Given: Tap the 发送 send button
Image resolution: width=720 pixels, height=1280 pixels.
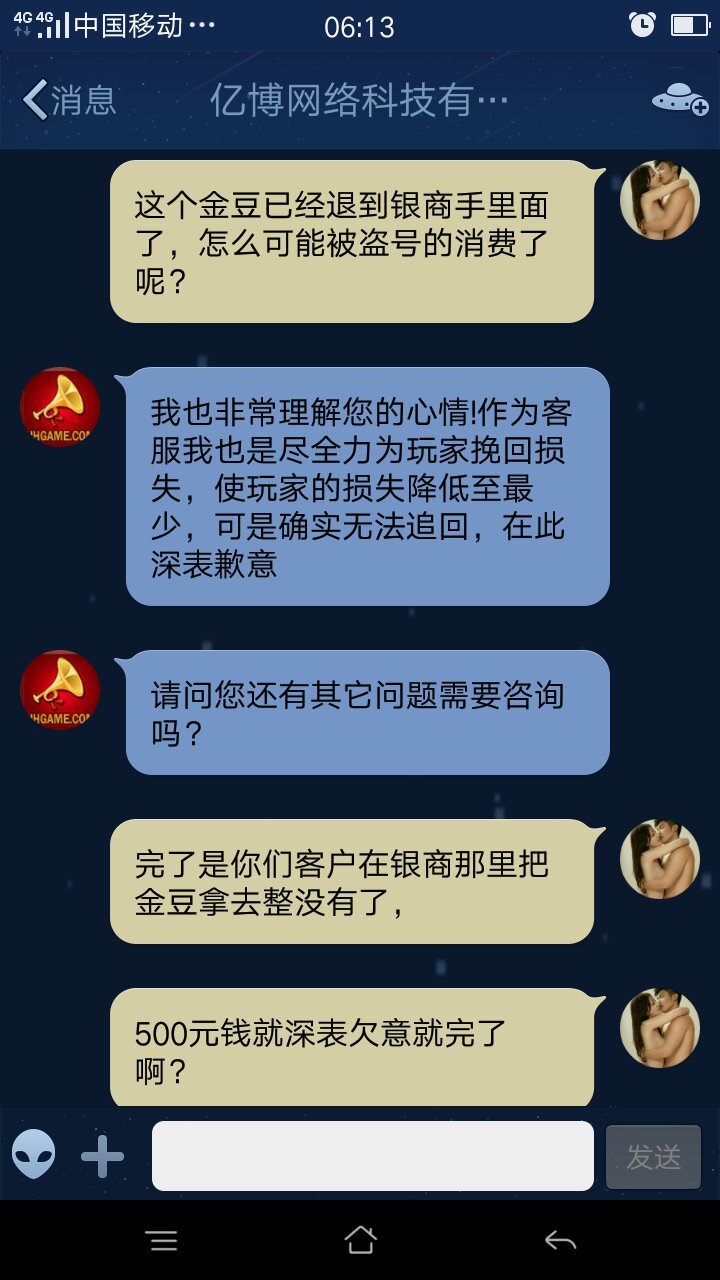Looking at the screenshot, I should pos(655,1155).
